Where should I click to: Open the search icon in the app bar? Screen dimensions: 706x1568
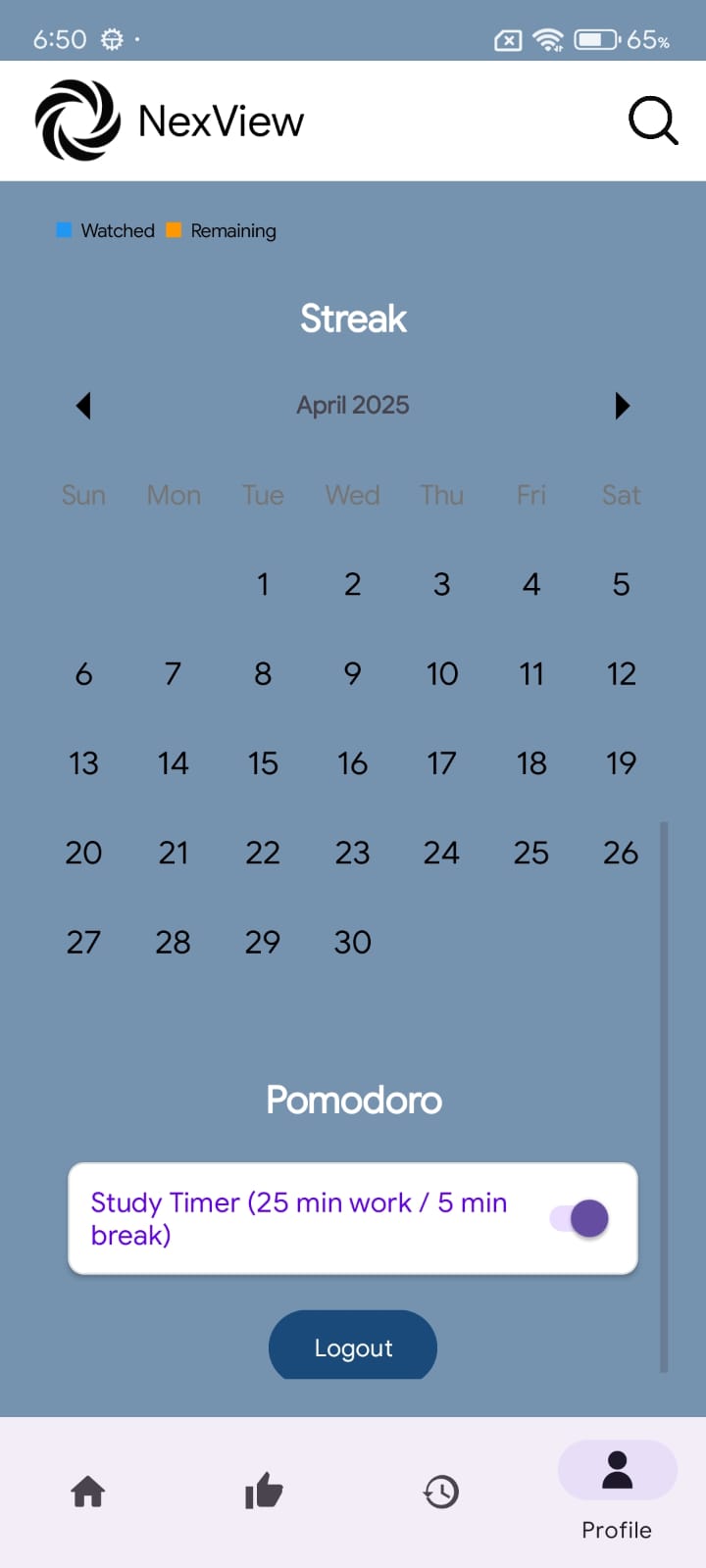(x=653, y=122)
